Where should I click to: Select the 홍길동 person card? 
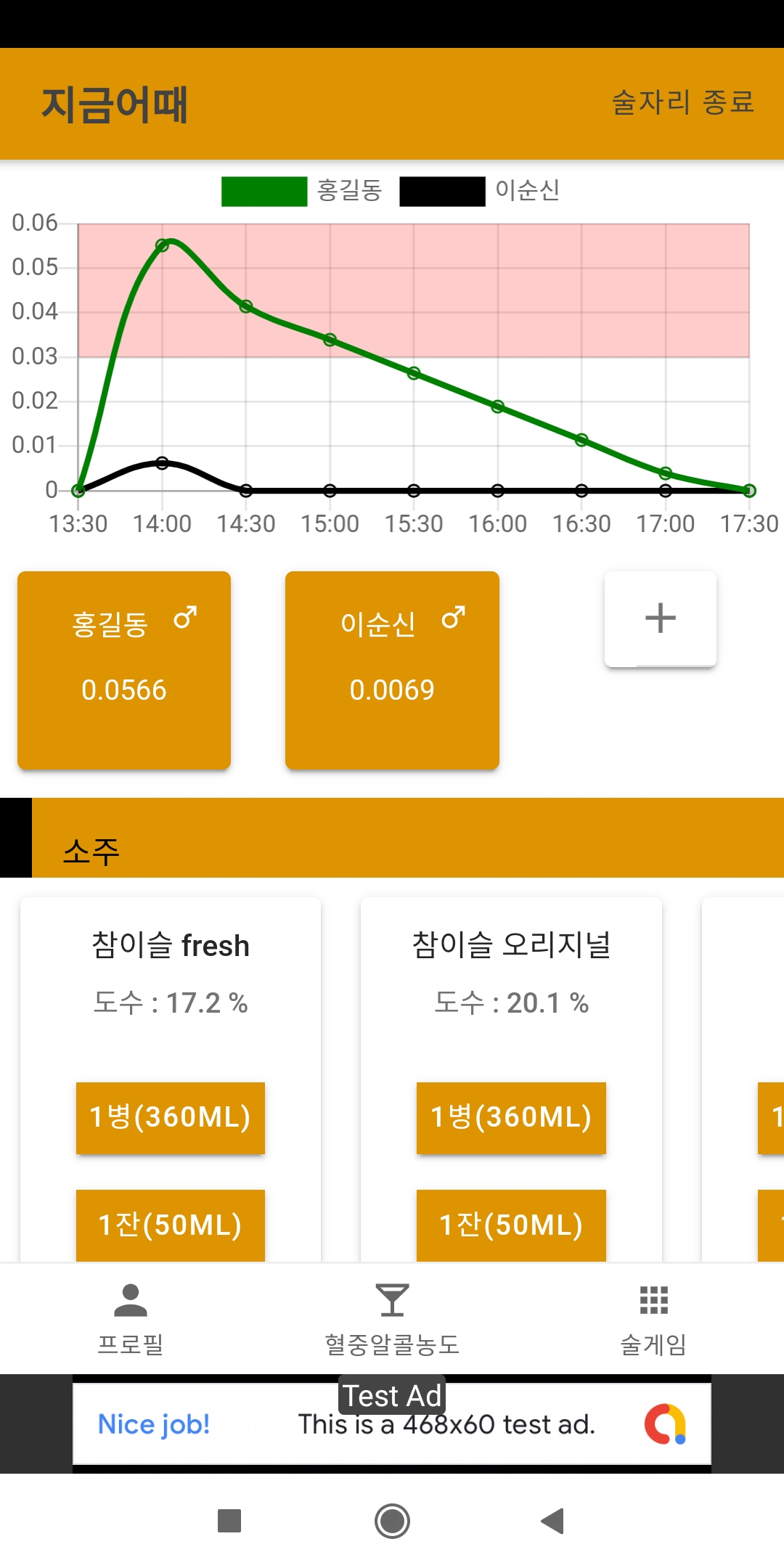[124, 670]
